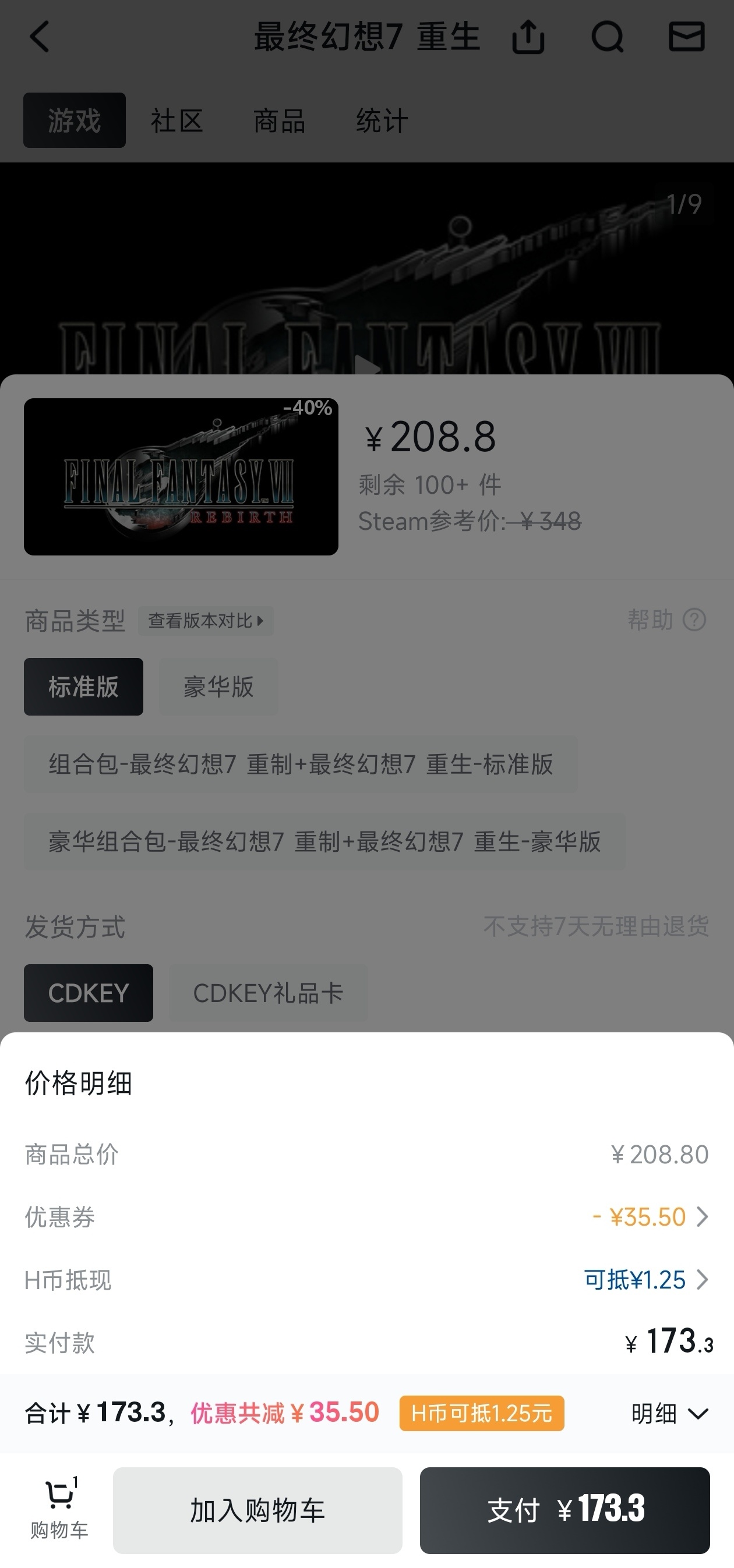The image size is (734, 1568).
Task: Tap 加入购物车 to add the game
Action: [x=257, y=1510]
